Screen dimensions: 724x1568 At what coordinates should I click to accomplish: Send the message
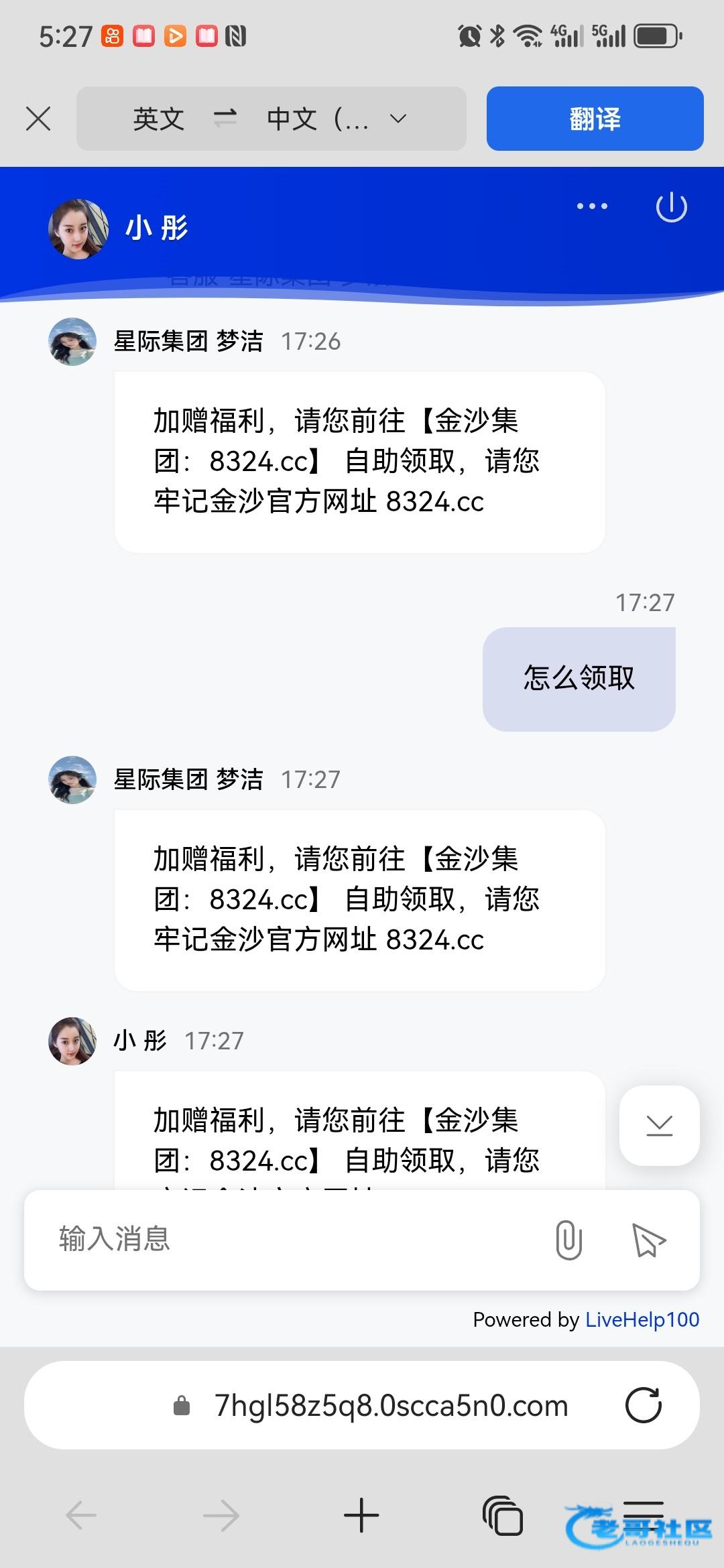tap(648, 1240)
